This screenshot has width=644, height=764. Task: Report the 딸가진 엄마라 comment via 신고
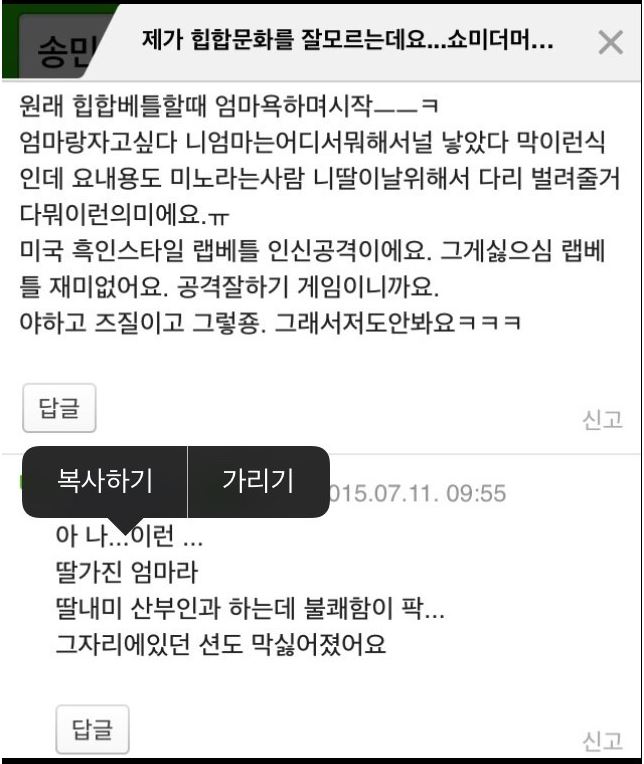tap(602, 741)
